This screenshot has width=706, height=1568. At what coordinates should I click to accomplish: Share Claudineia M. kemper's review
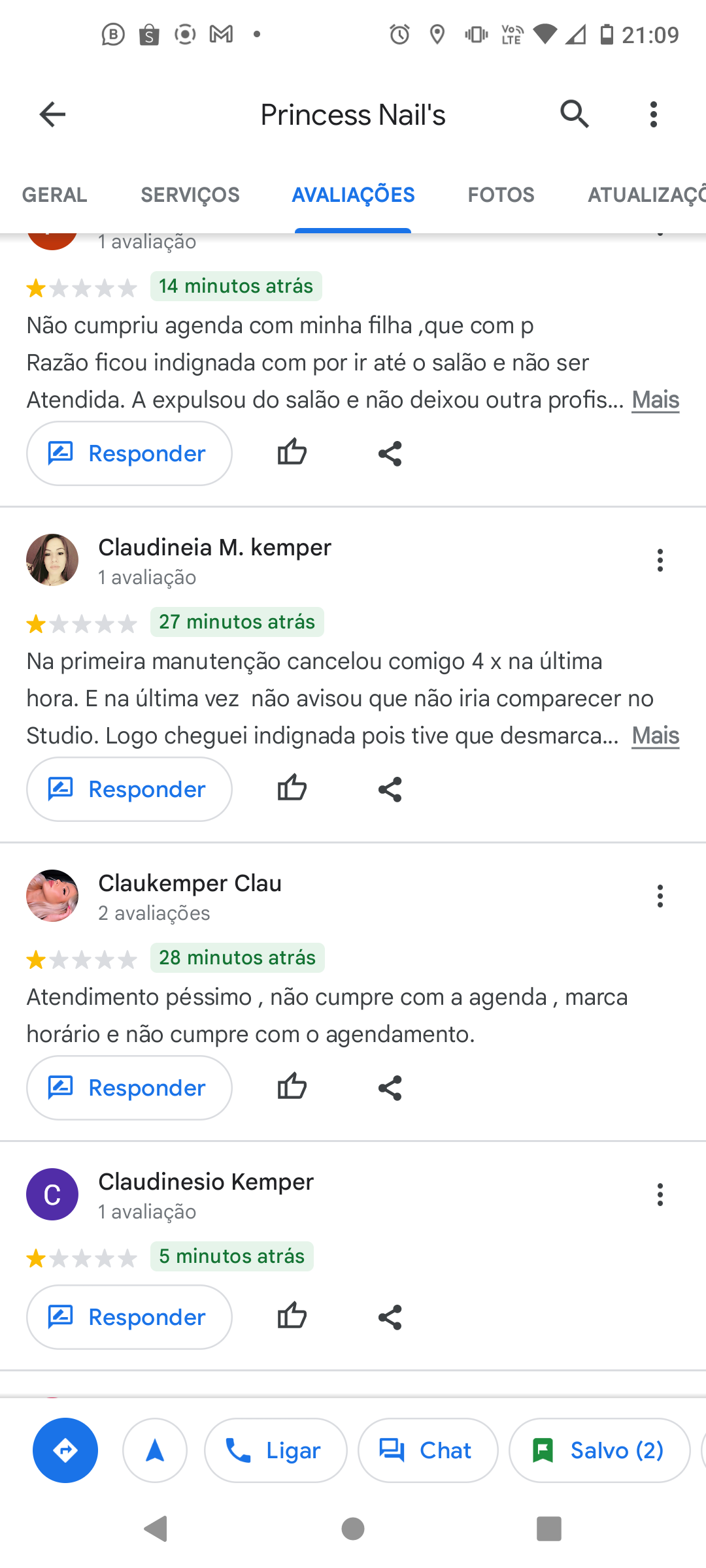(x=389, y=789)
